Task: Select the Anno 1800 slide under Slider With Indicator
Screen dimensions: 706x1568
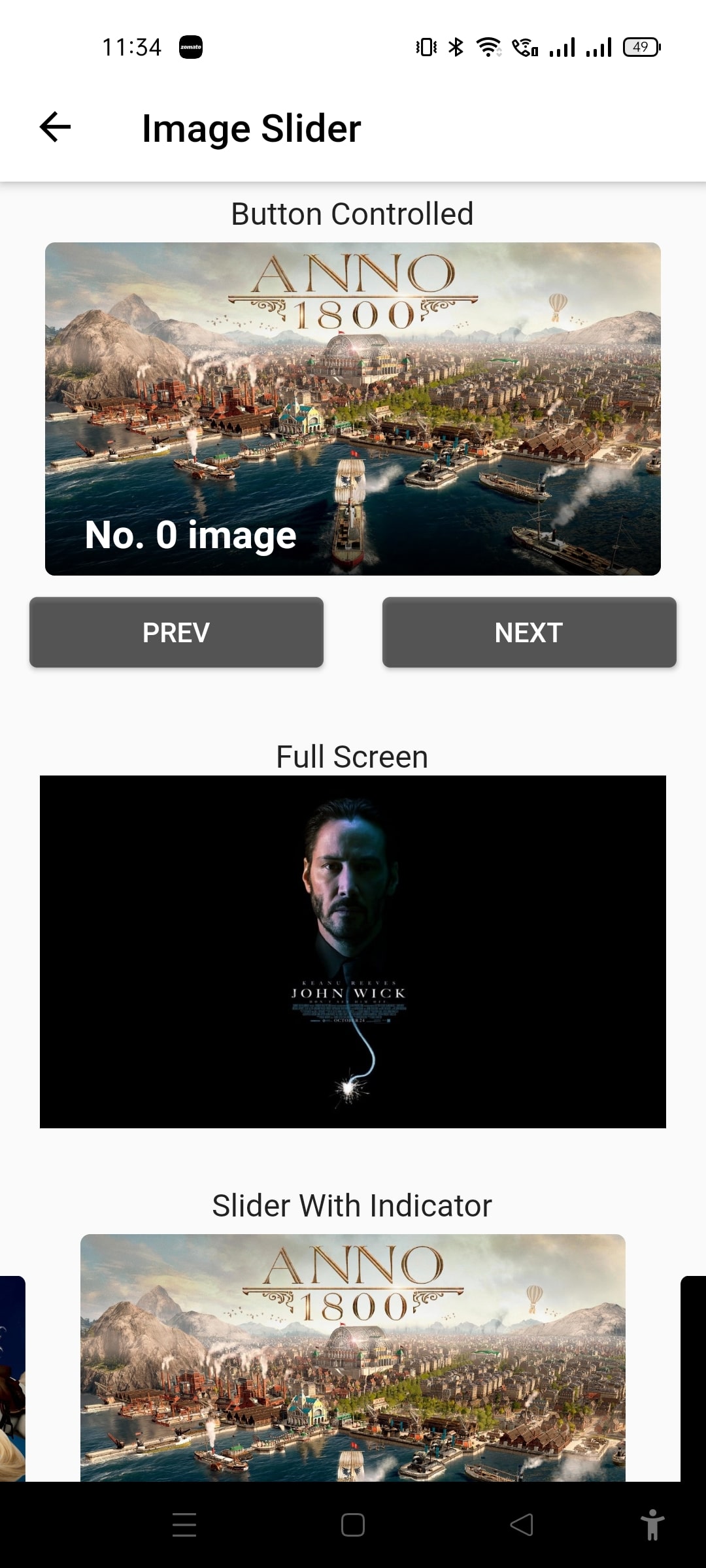Action: tap(353, 1356)
